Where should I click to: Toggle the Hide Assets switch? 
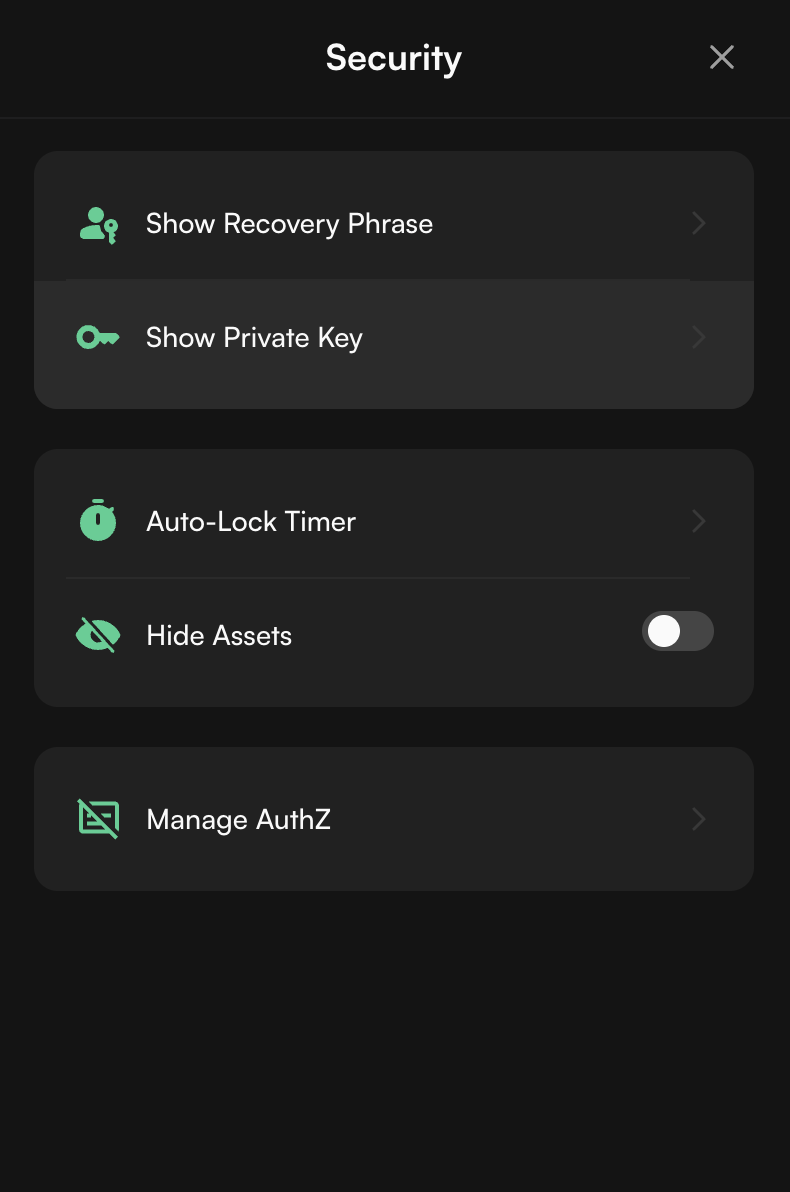click(677, 632)
